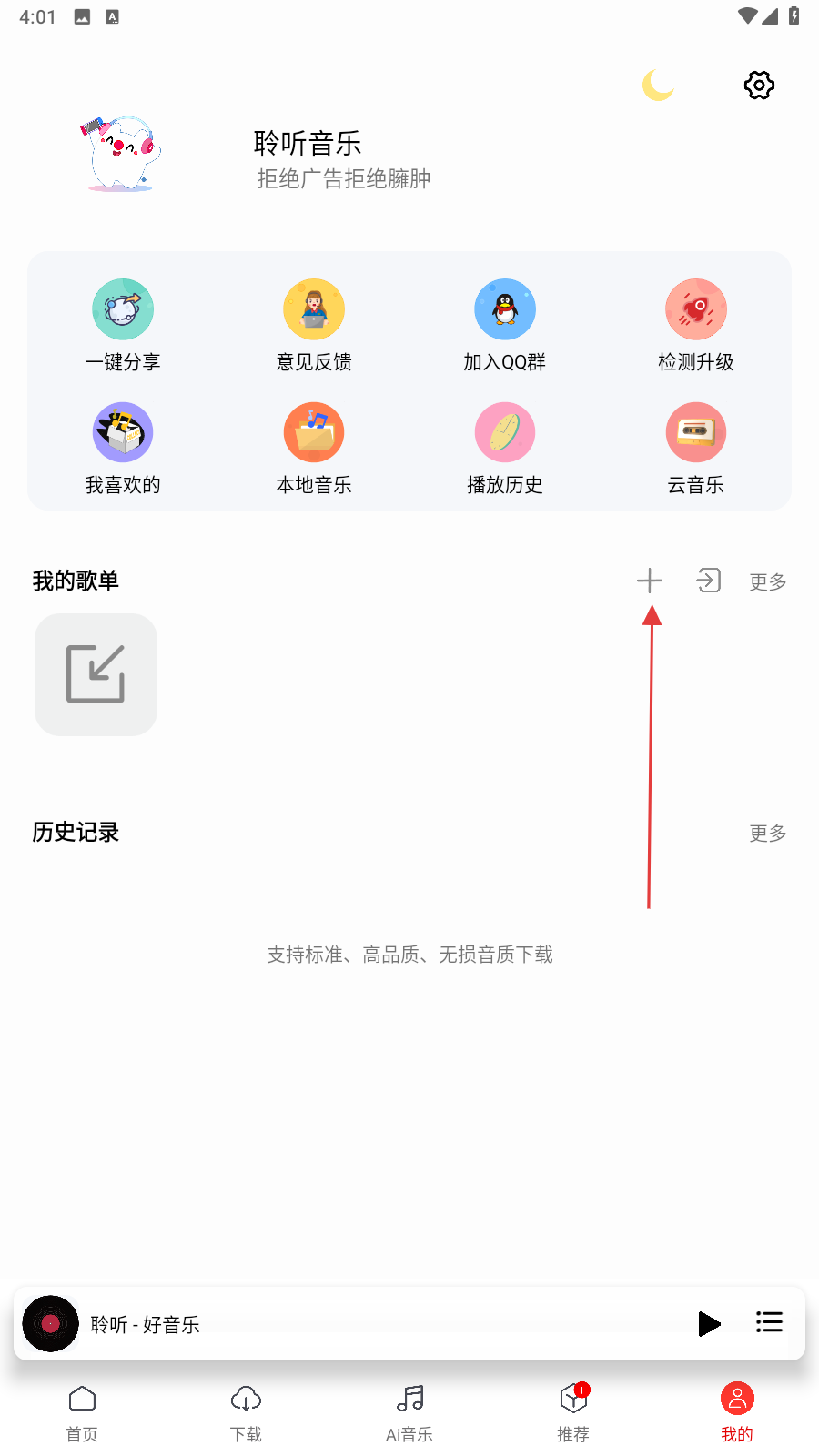Screen dimensions: 819x1456
Task: Open the import playlist tile under 我的歌单
Action: click(x=96, y=674)
